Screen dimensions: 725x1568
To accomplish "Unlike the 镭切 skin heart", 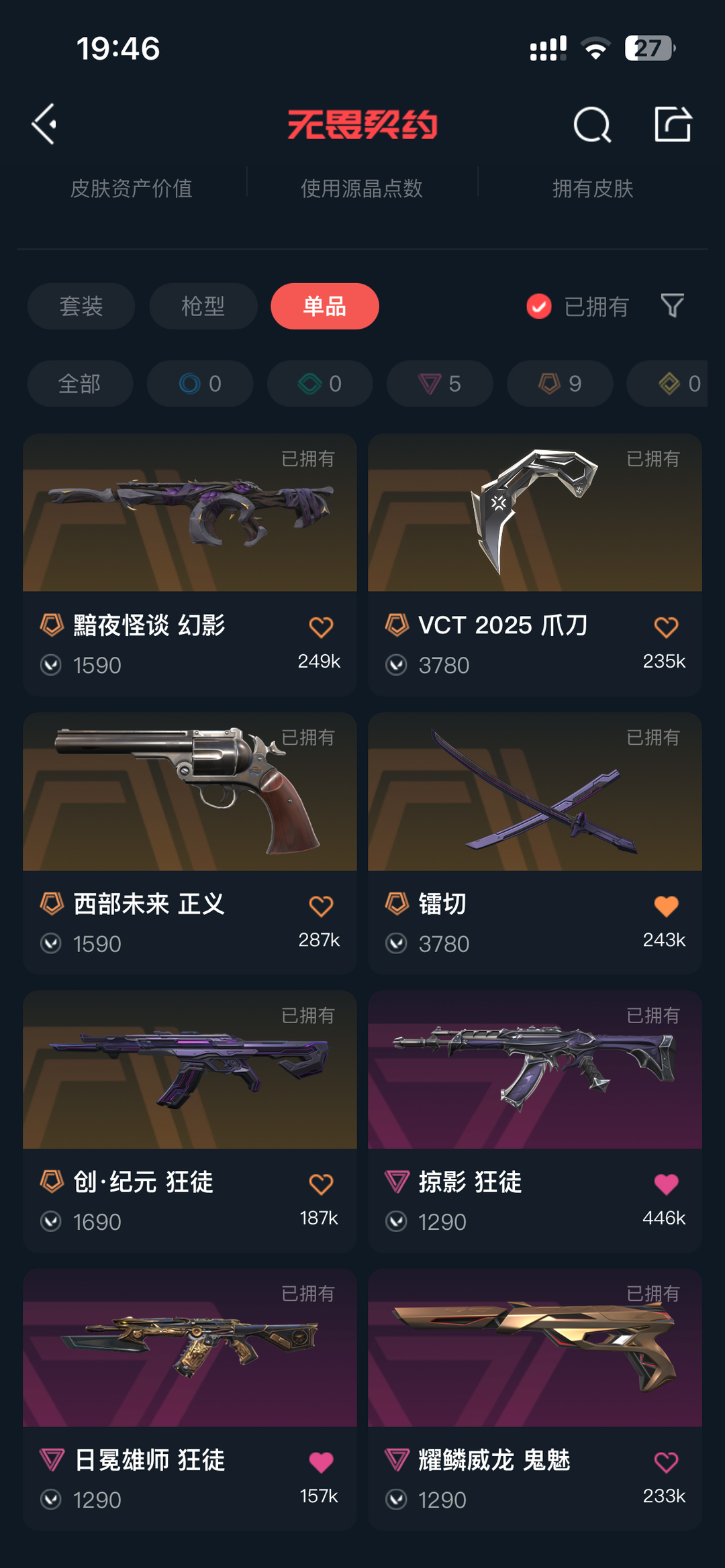I will (666, 906).
